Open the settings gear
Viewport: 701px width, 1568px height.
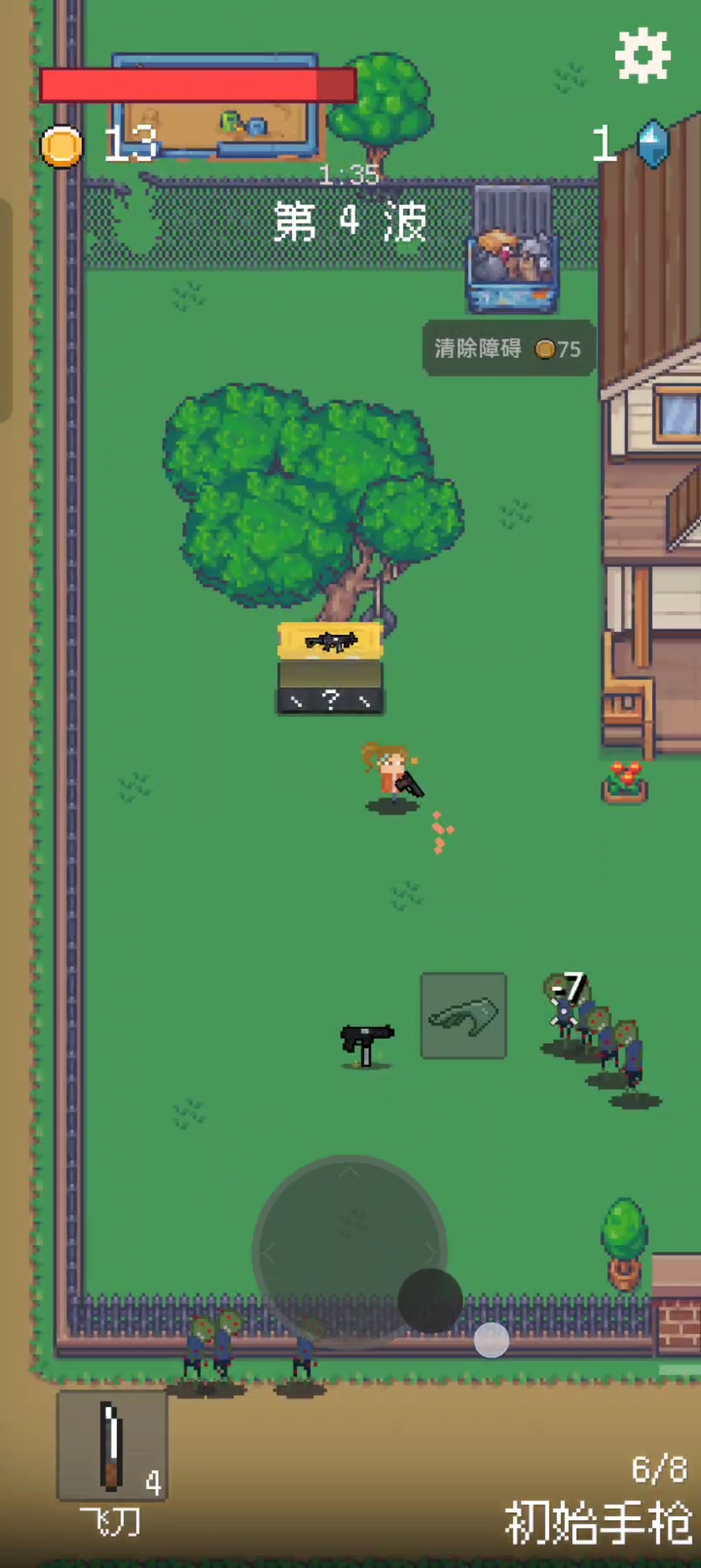pos(643,55)
